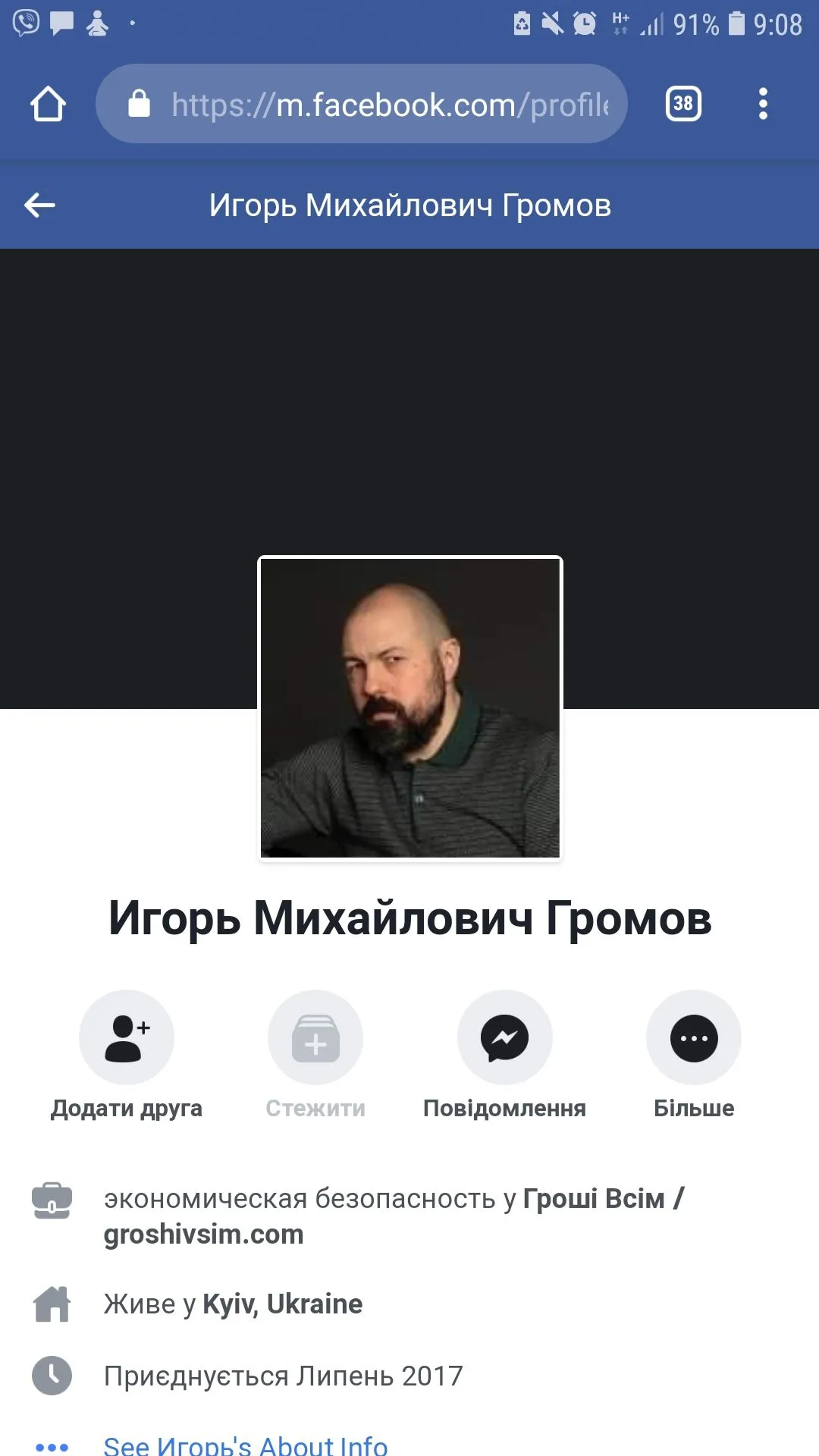Go back using the header arrow
This screenshot has width=819, height=1456.
click(x=39, y=205)
